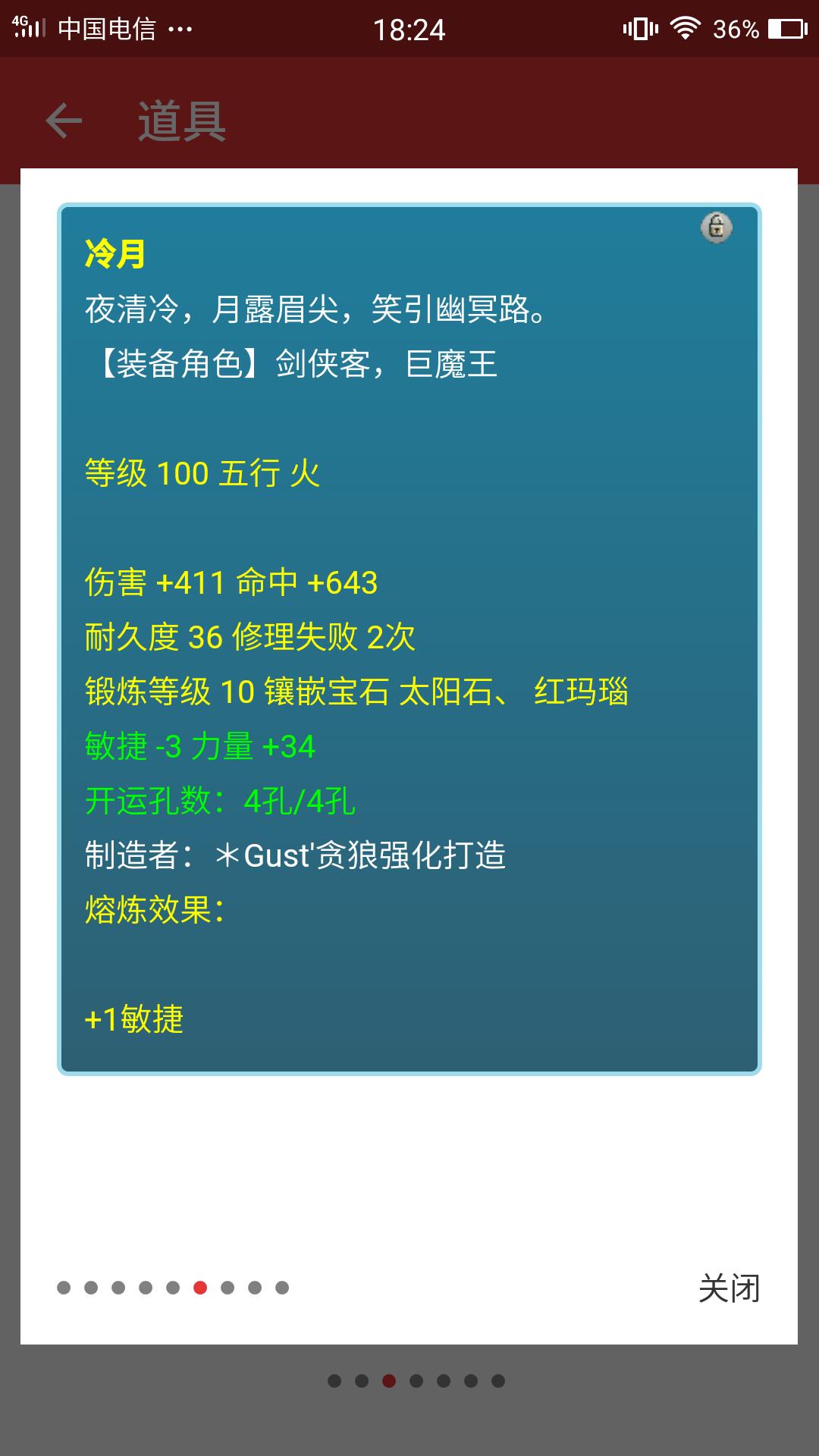819x1456 pixels.
Task: Go back from the 道具 page
Action: pyautogui.click(x=64, y=121)
